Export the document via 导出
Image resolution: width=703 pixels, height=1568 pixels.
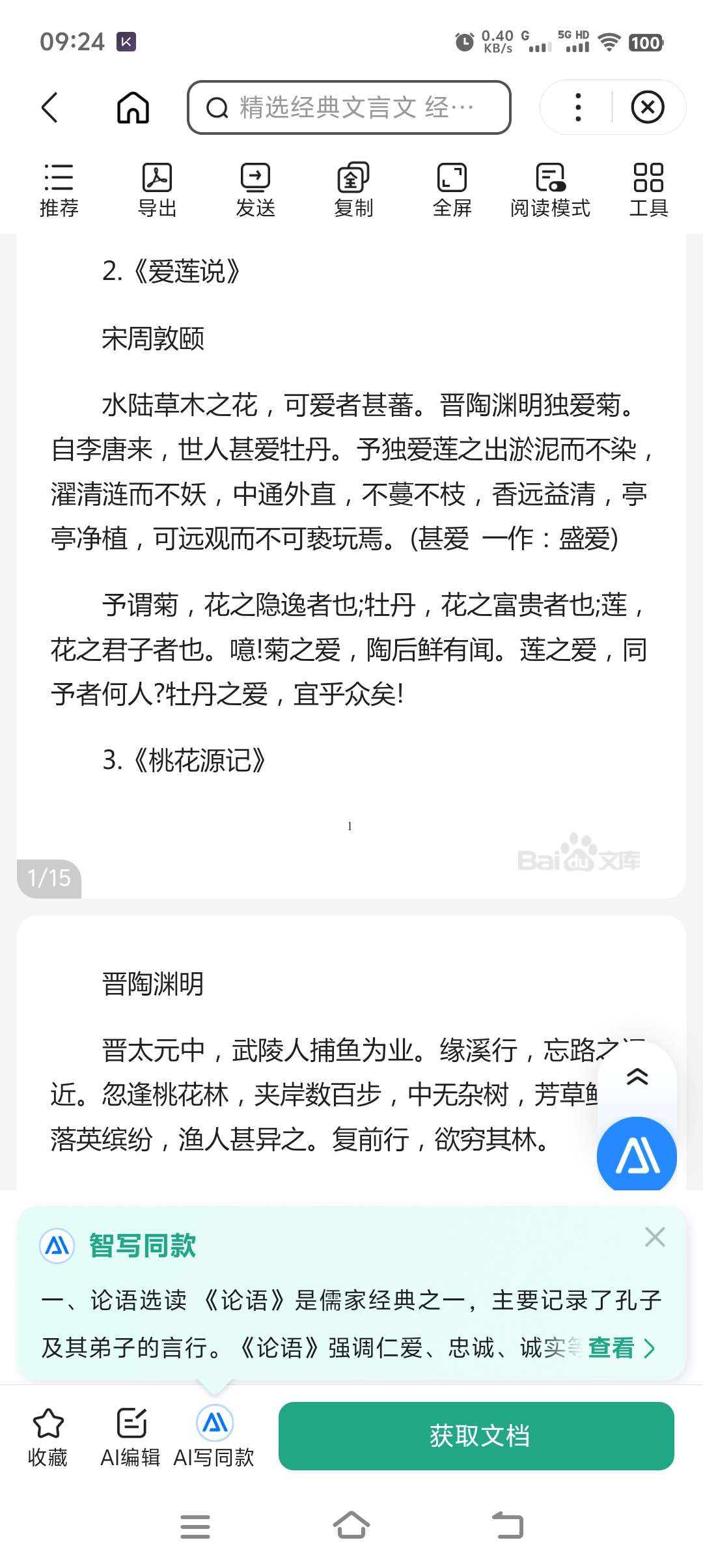pyautogui.click(x=158, y=189)
